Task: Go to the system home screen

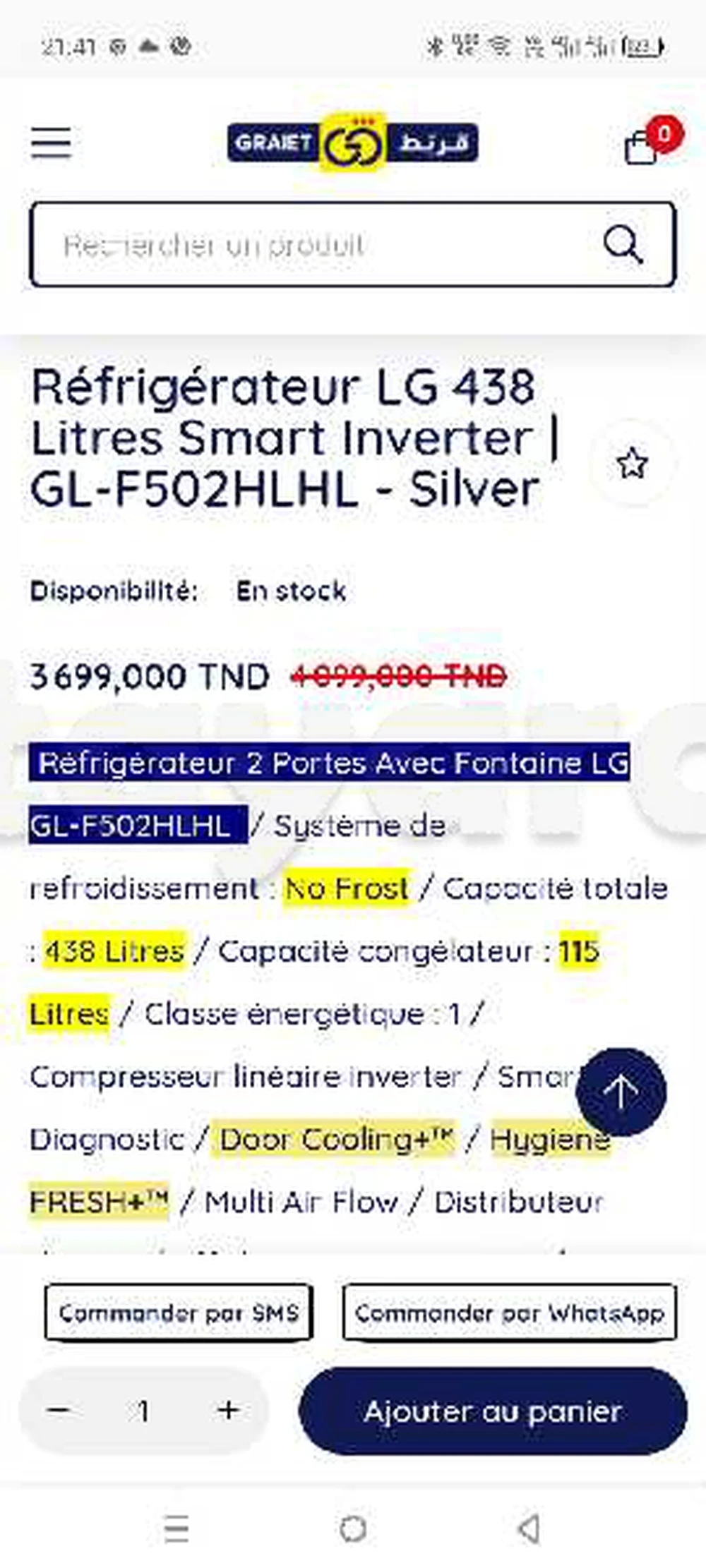Action: tap(352, 1529)
